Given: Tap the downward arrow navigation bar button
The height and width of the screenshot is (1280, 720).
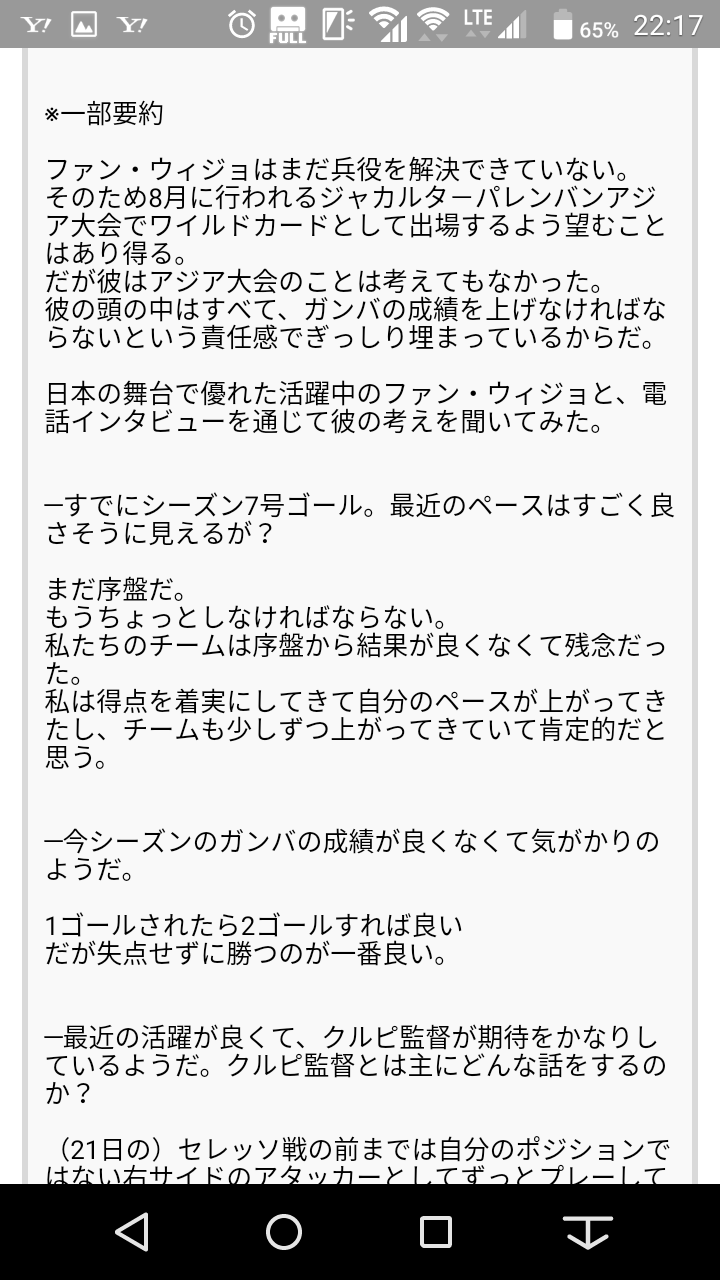Looking at the screenshot, I should pos(588,1232).
